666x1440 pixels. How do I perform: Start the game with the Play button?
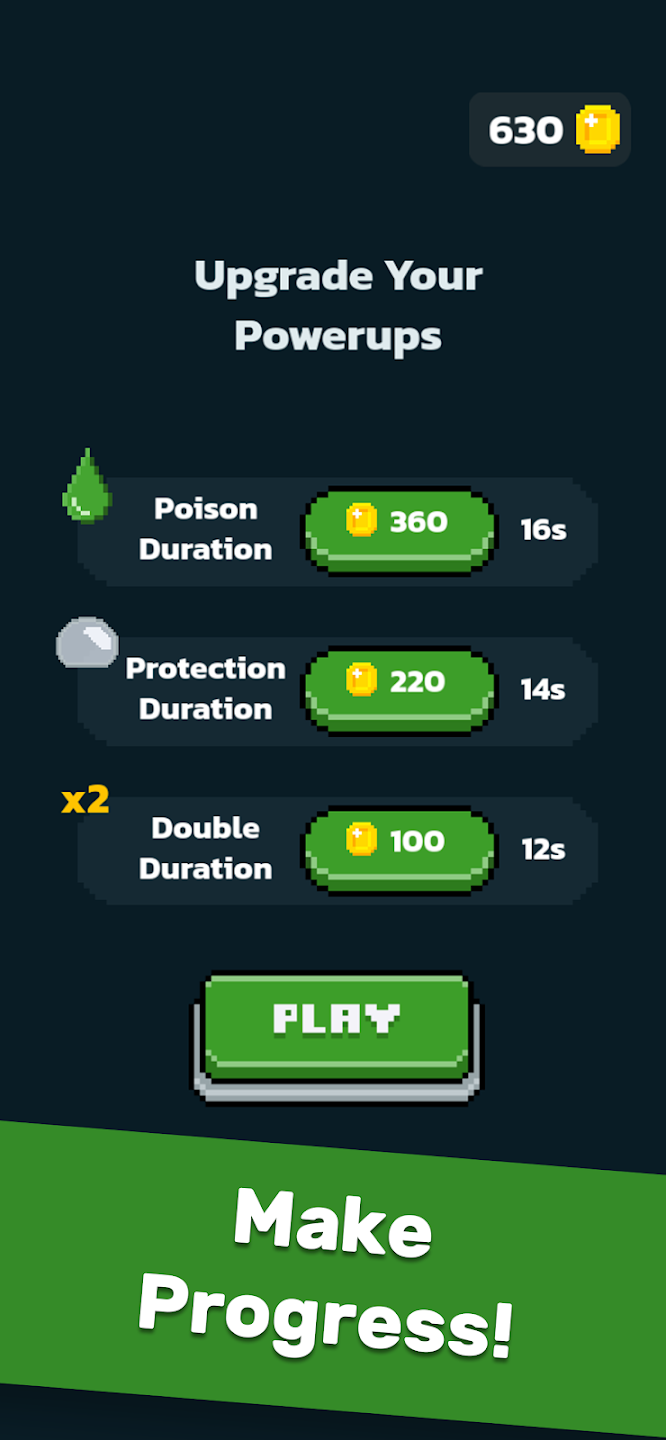(x=337, y=1036)
